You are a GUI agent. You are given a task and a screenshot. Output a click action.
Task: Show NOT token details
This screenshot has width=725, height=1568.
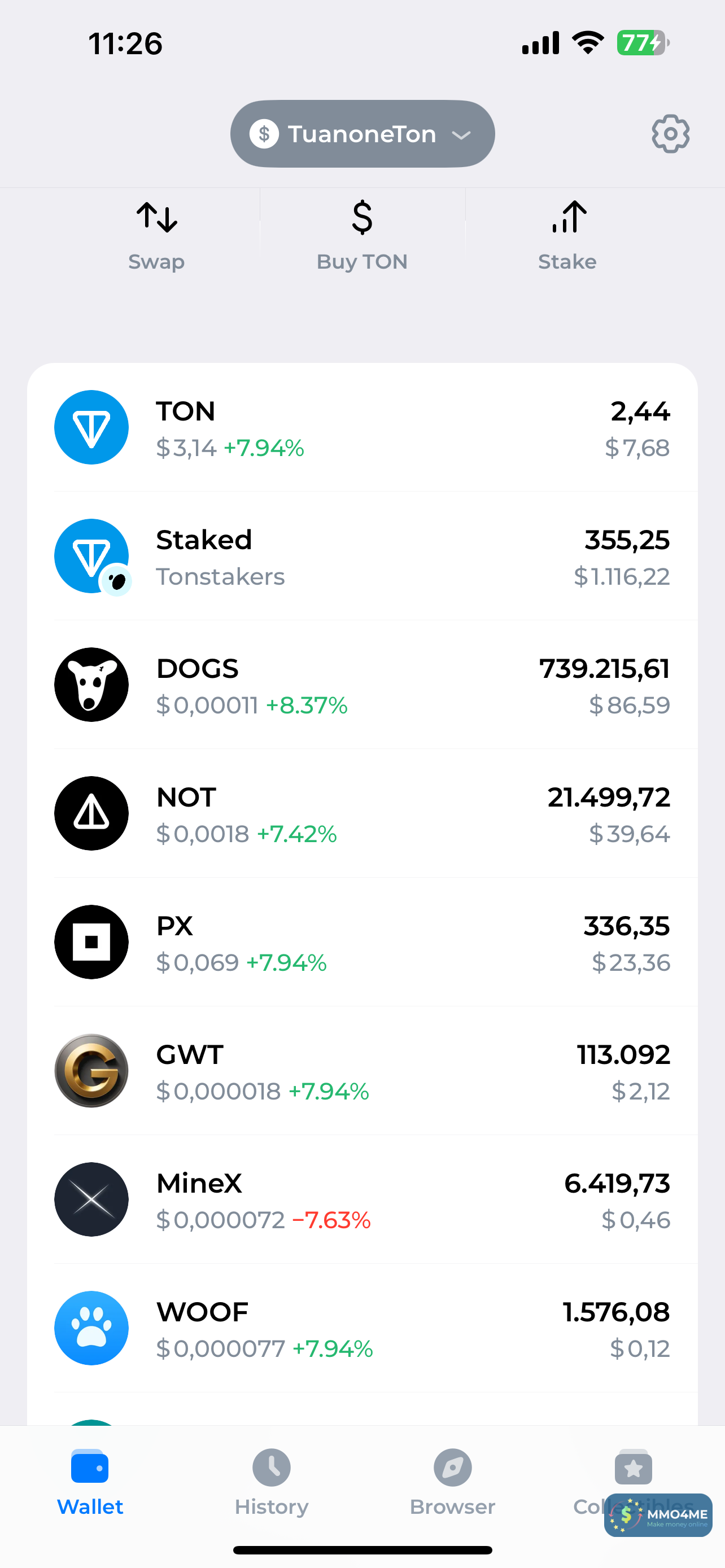362,814
